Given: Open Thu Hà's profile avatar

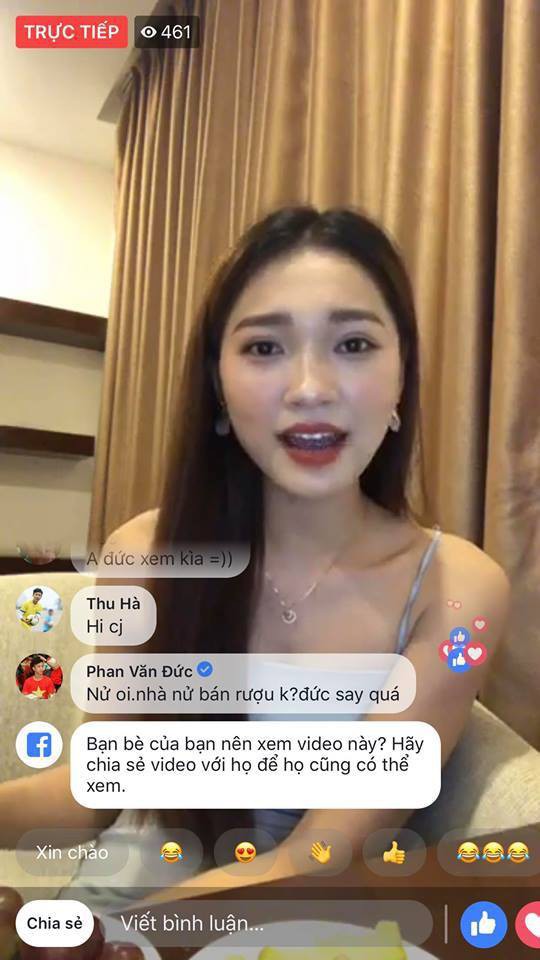Looking at the screenshot, I should (39, 609).
